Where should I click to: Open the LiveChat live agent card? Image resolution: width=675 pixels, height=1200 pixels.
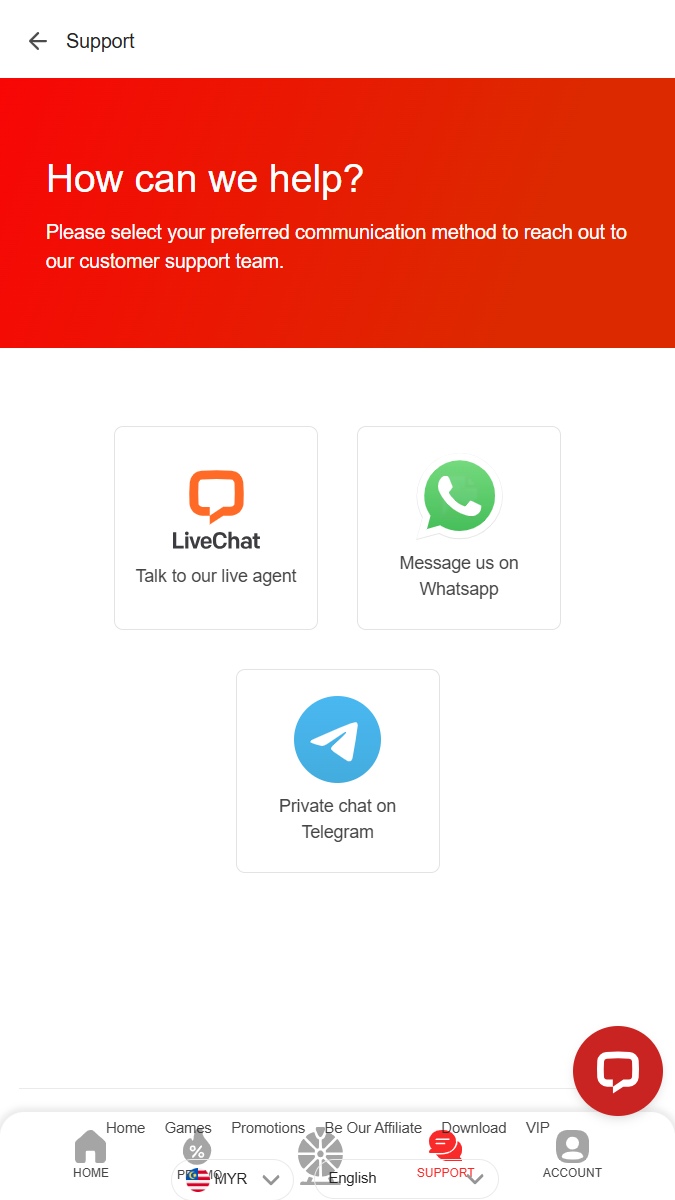tap(216, 528)
